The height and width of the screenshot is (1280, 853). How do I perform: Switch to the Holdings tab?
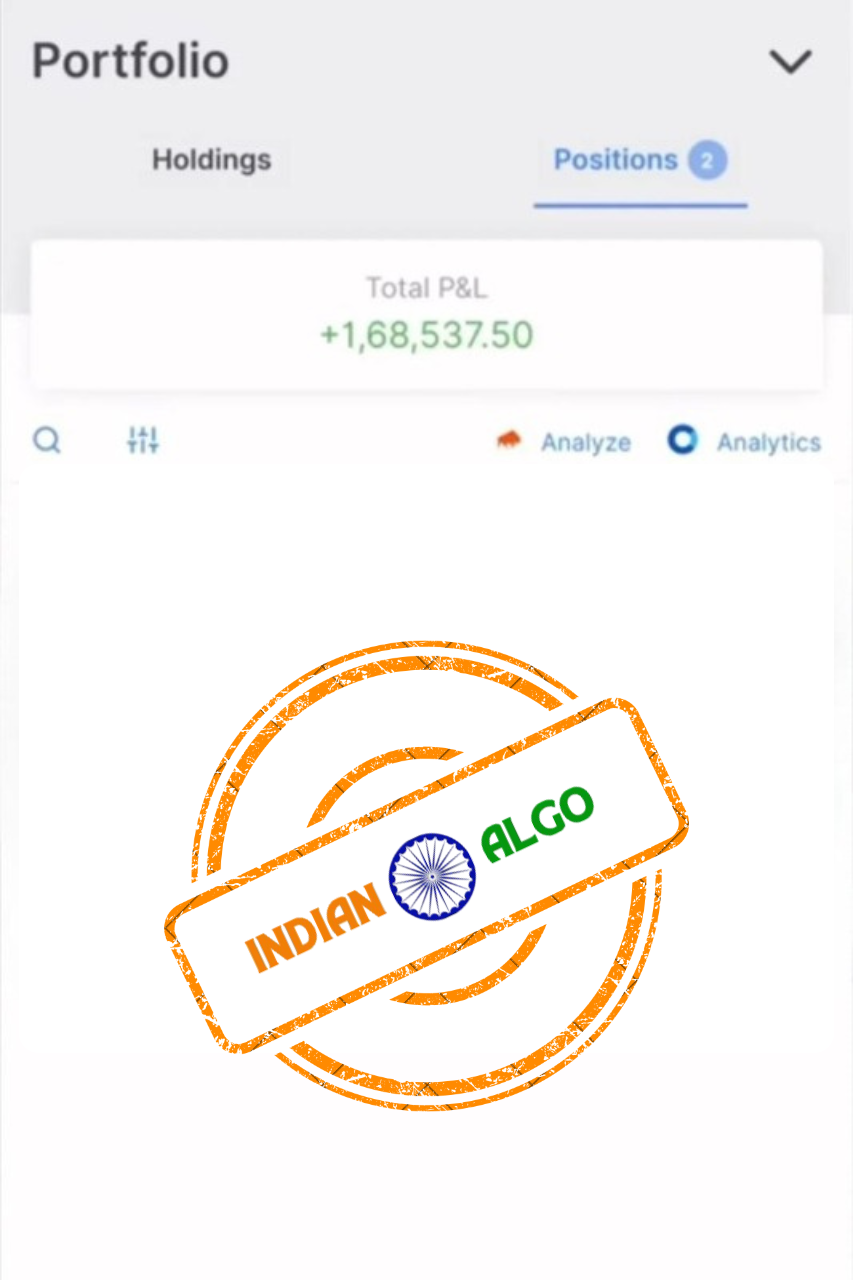(x=211, y=160)
